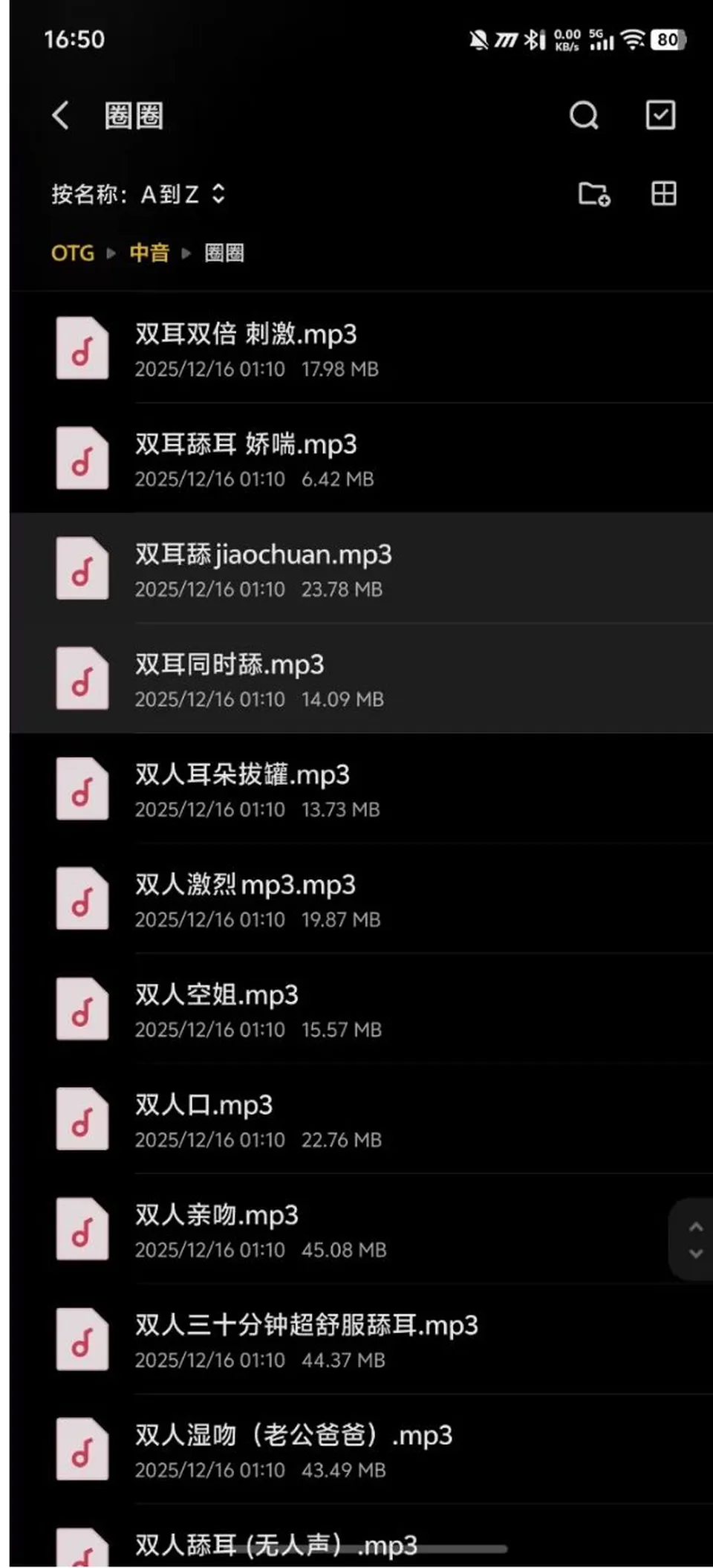Image resolution: width=713 pixels, height=1568 pixels.
Task: Create a new folder
Action: click(594, 194)
